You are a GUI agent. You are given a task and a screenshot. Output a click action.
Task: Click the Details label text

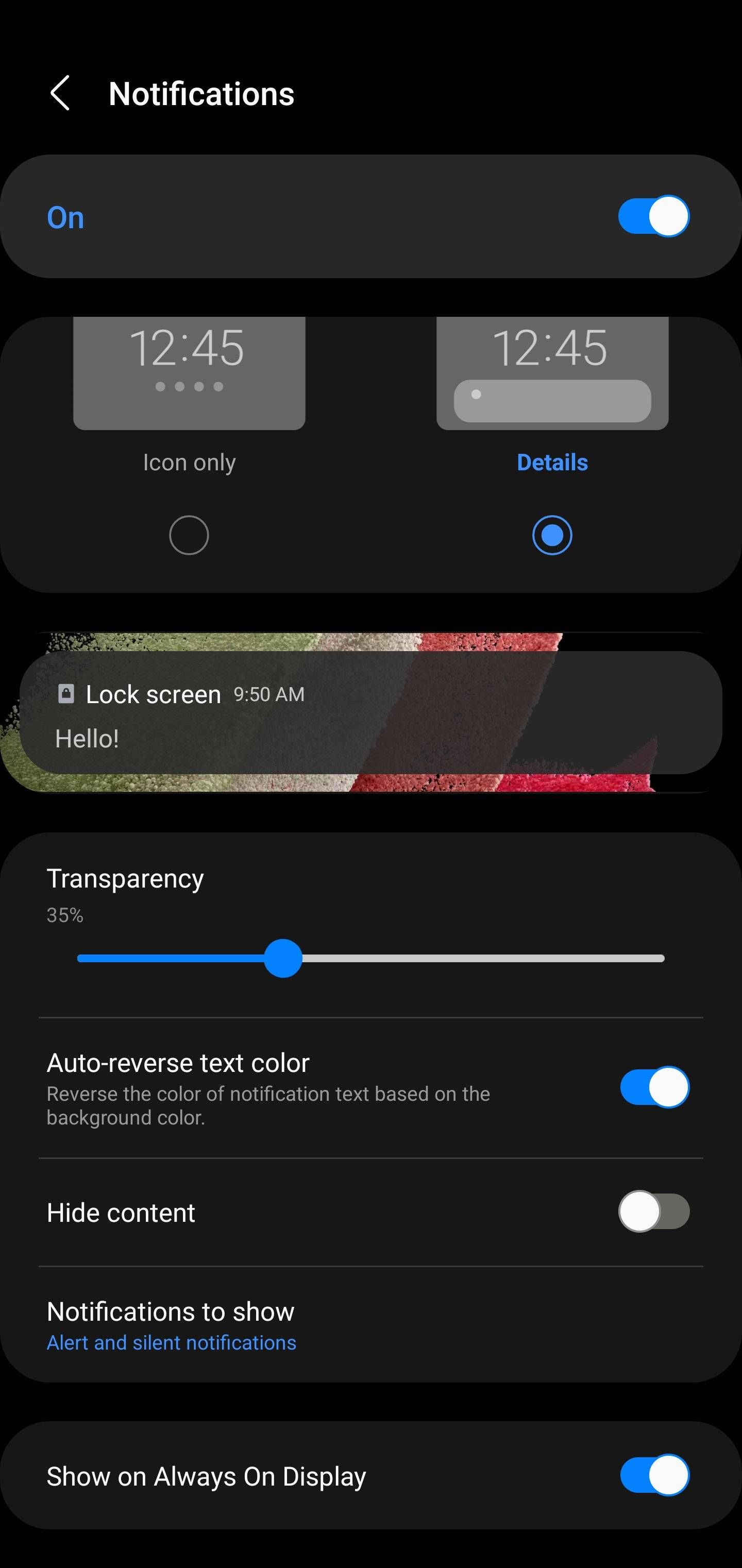point(551,462)
